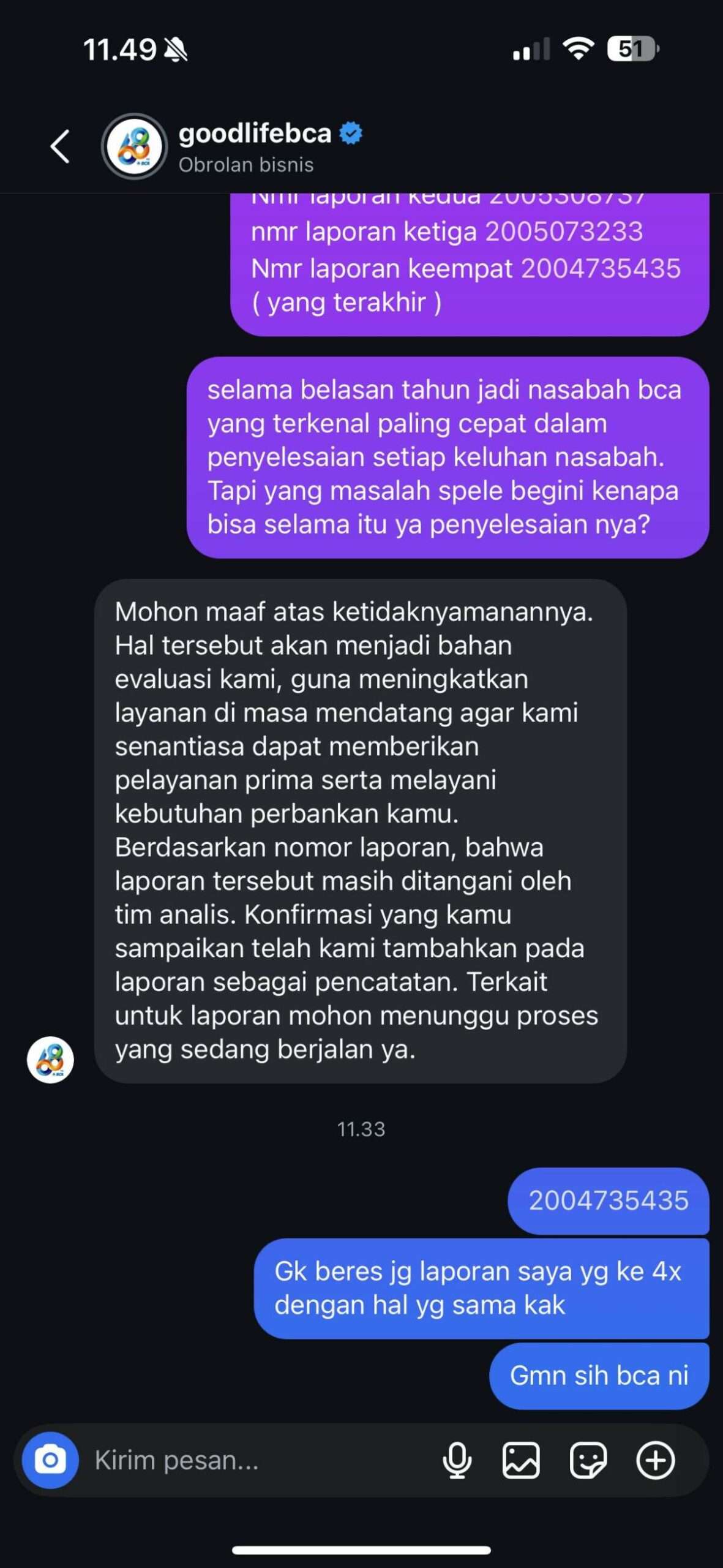Go back using the header arrow
Image resolution: width=723 pixels, height=1568 pixels.
[60, 146]
